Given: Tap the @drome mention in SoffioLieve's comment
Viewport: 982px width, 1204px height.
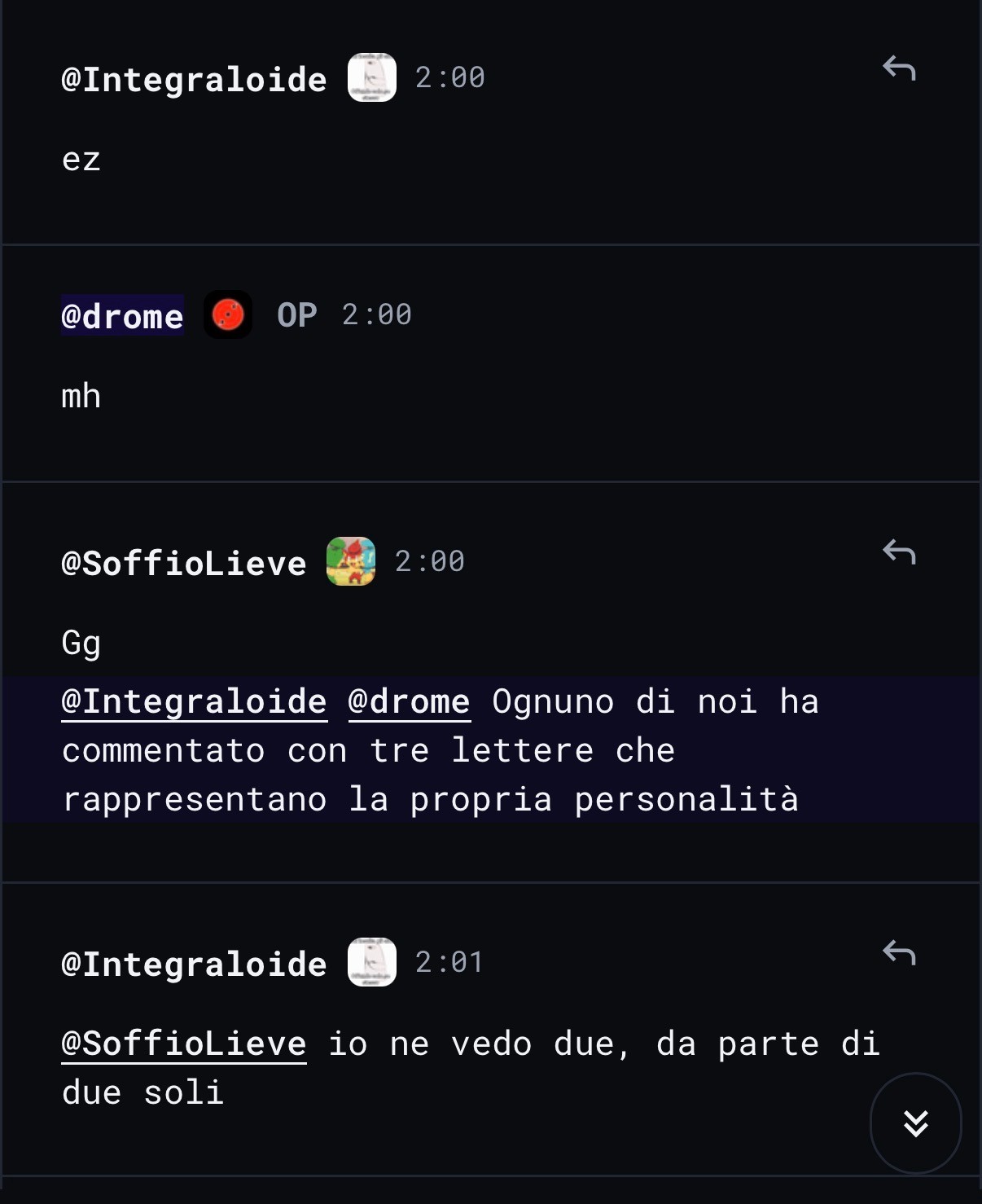Looking at the screenshot, I should pos(409,702).
